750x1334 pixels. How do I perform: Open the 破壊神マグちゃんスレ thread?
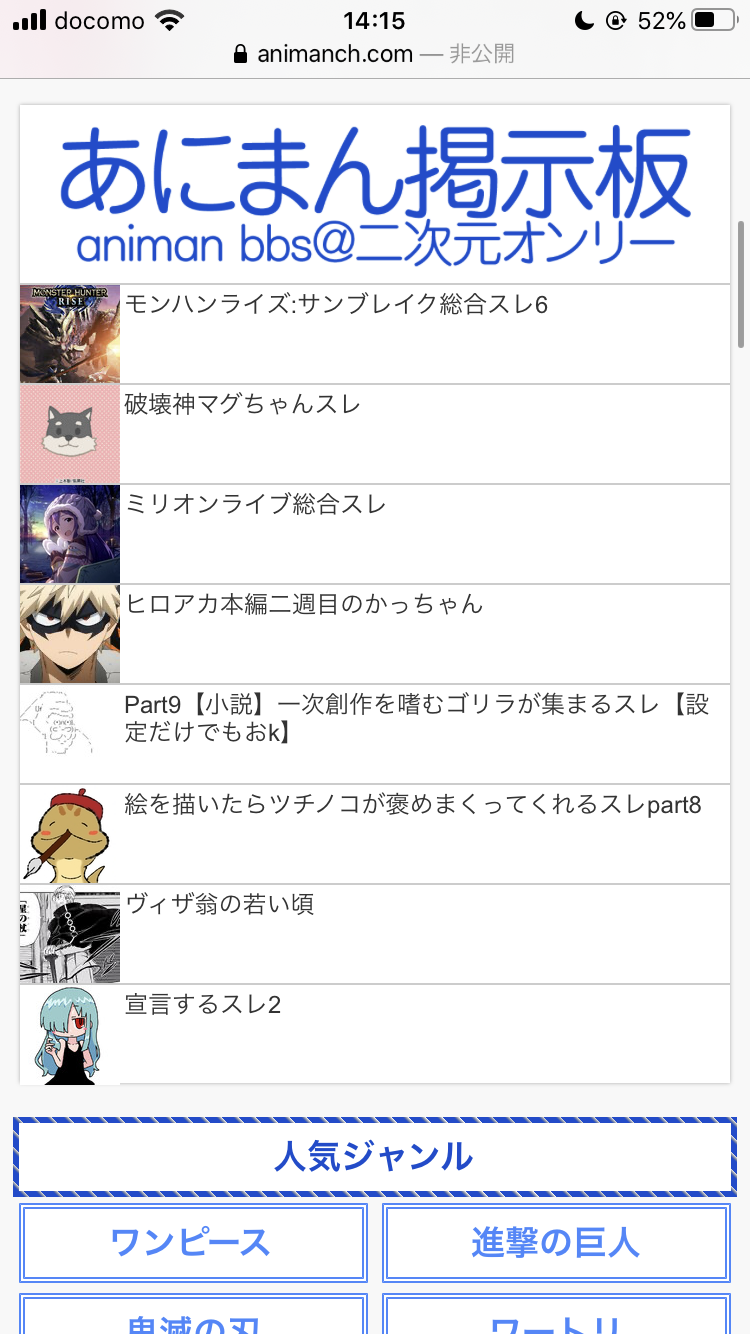click(x=375, y=434)
